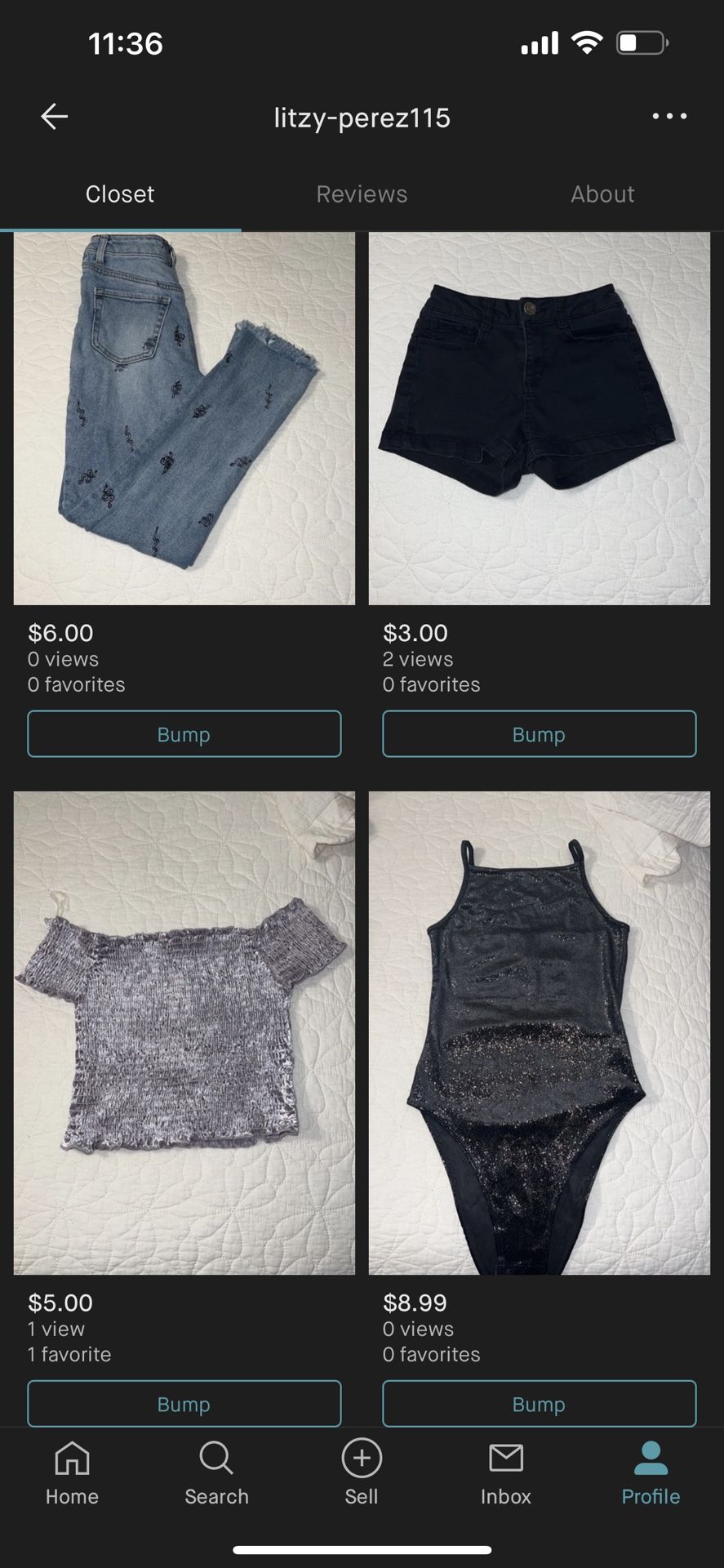The height and width of the screenshot is (1568, 724).
Task: Bump the $3.00 black shorts listing
Action: pos(539,733)
